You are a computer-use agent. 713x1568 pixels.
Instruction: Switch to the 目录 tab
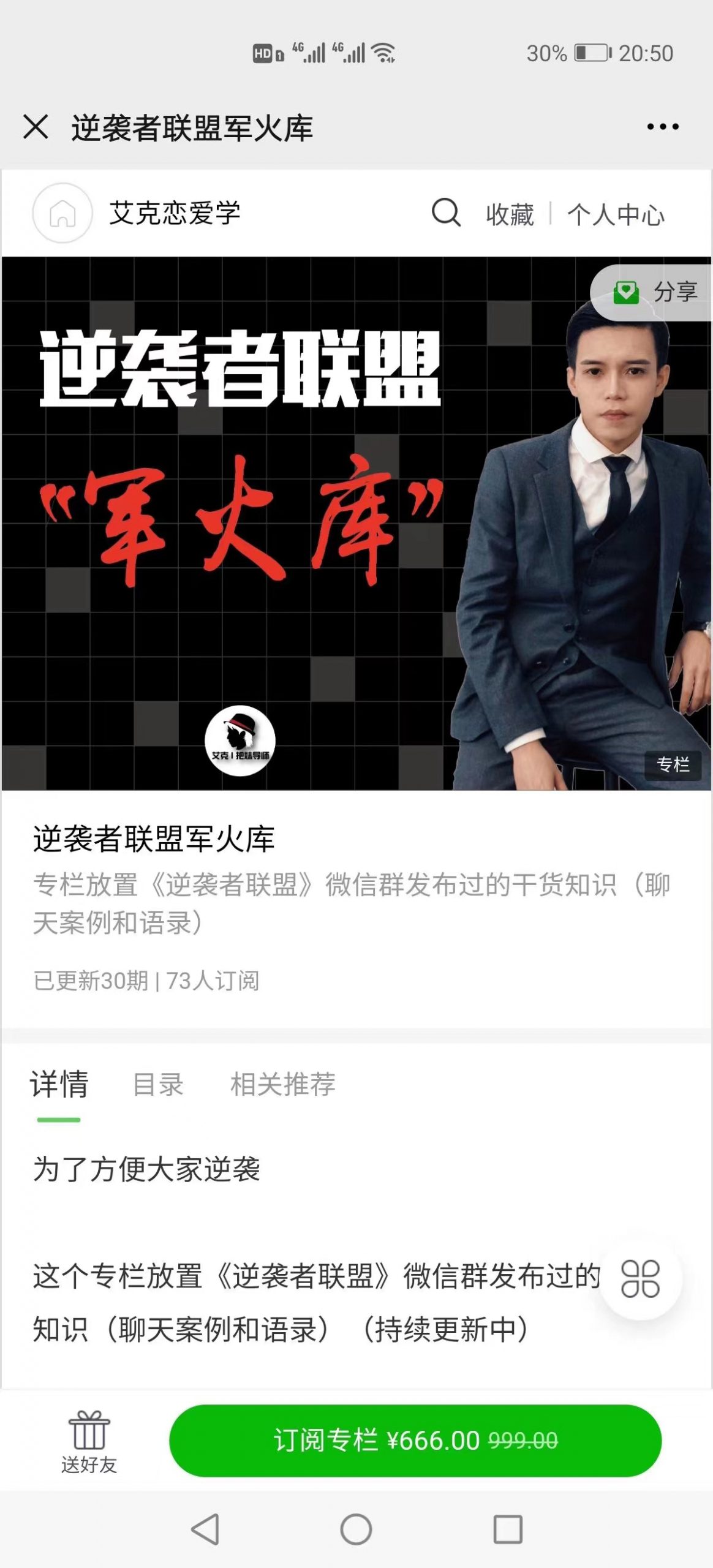coord(158,1084)
